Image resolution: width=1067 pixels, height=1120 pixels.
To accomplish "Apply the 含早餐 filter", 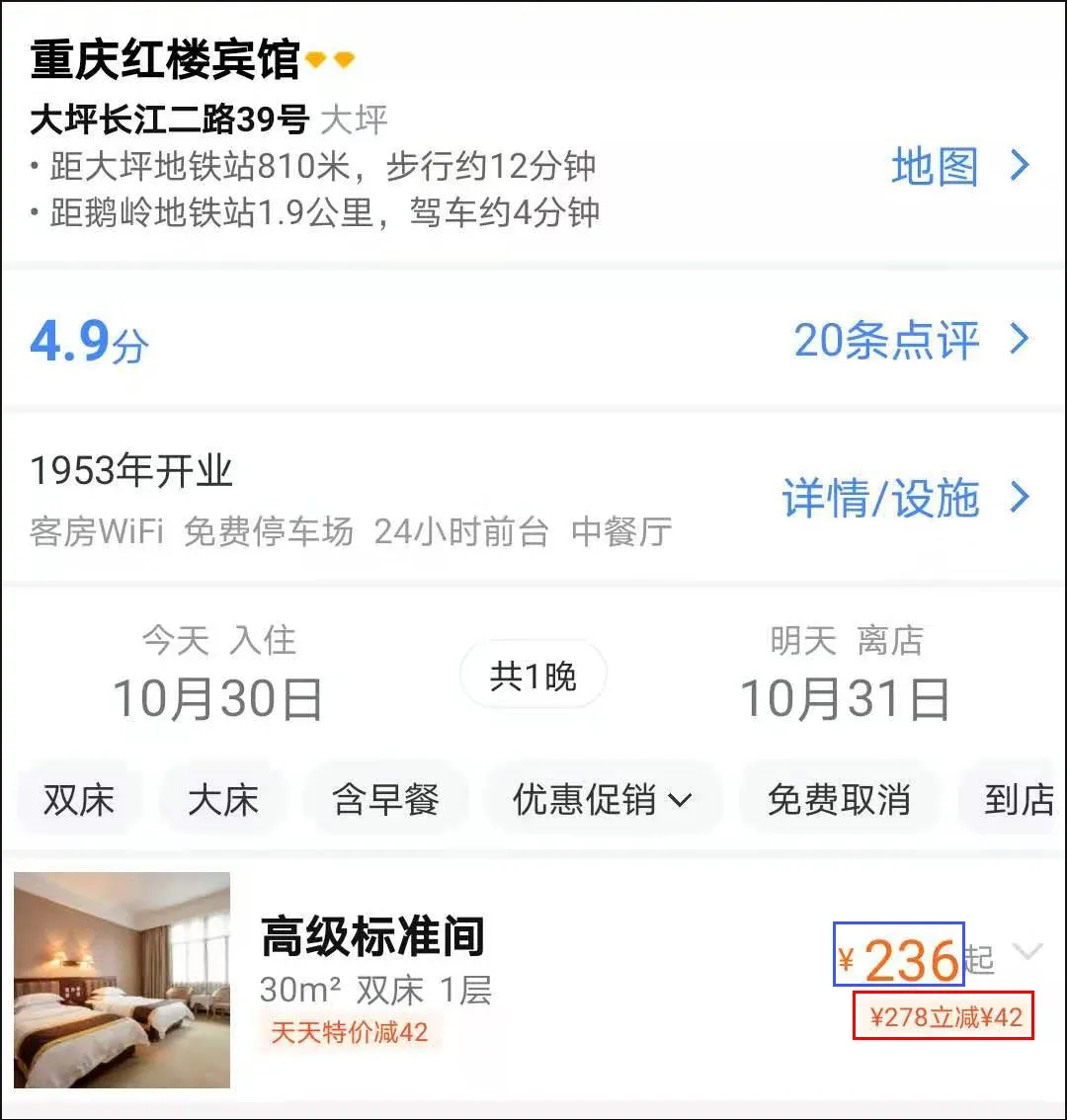I will [385, 799].
